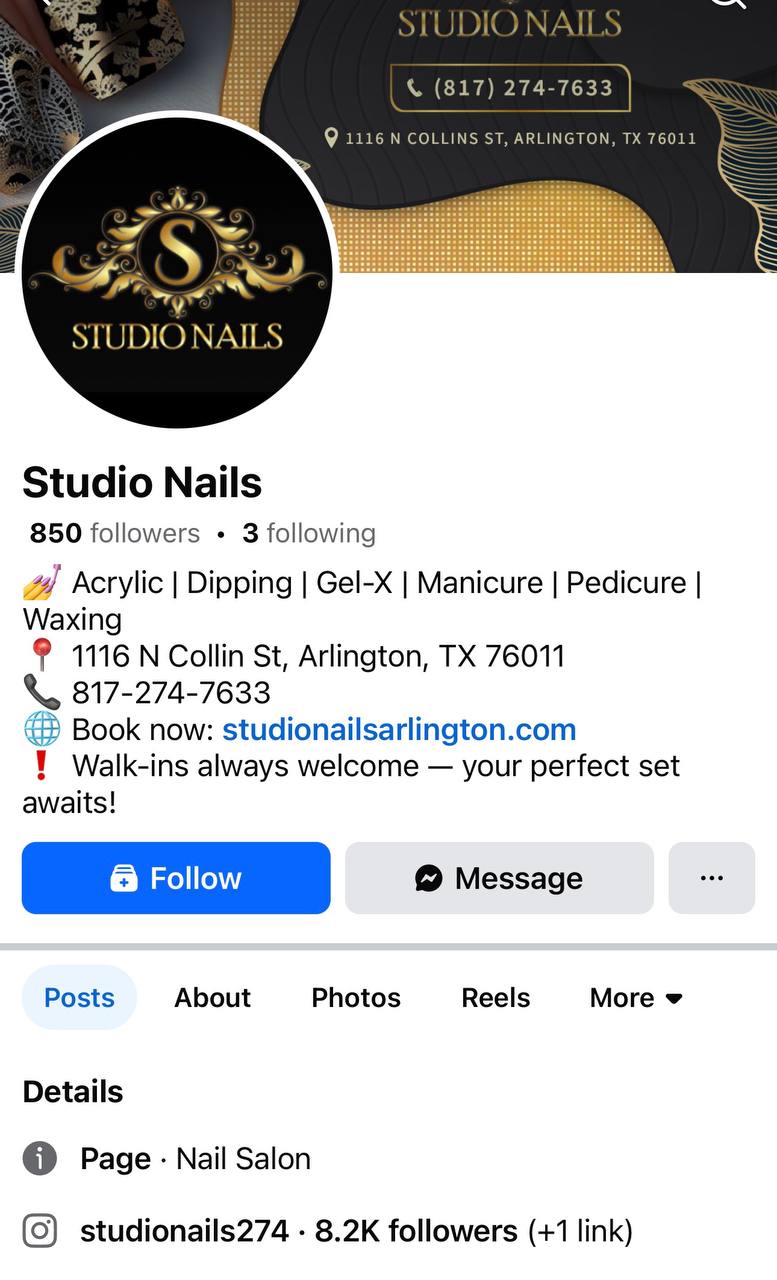Open the studionails274 Instagram link
Viewport: 777px width, 1280px height.
(184, 1230)
